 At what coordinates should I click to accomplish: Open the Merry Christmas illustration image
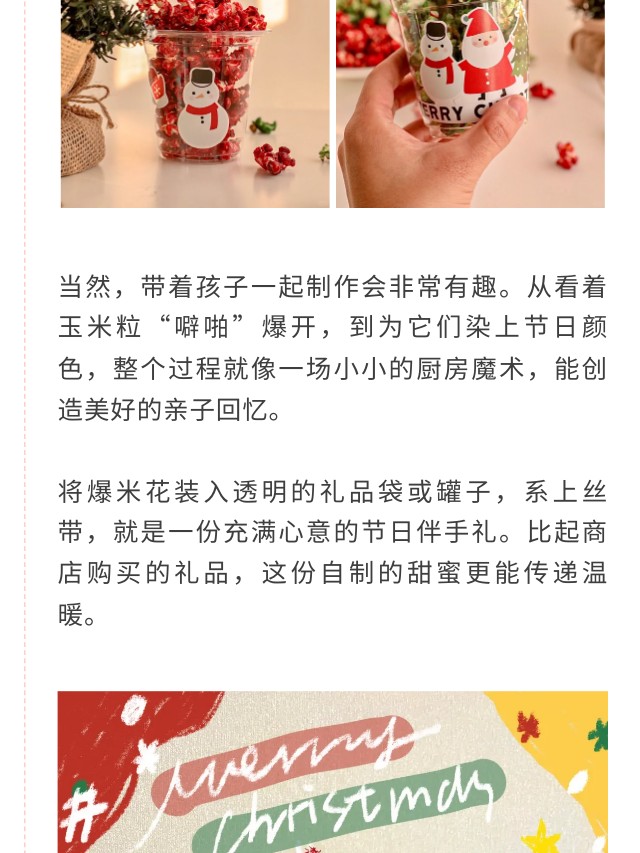pos(332,771)
